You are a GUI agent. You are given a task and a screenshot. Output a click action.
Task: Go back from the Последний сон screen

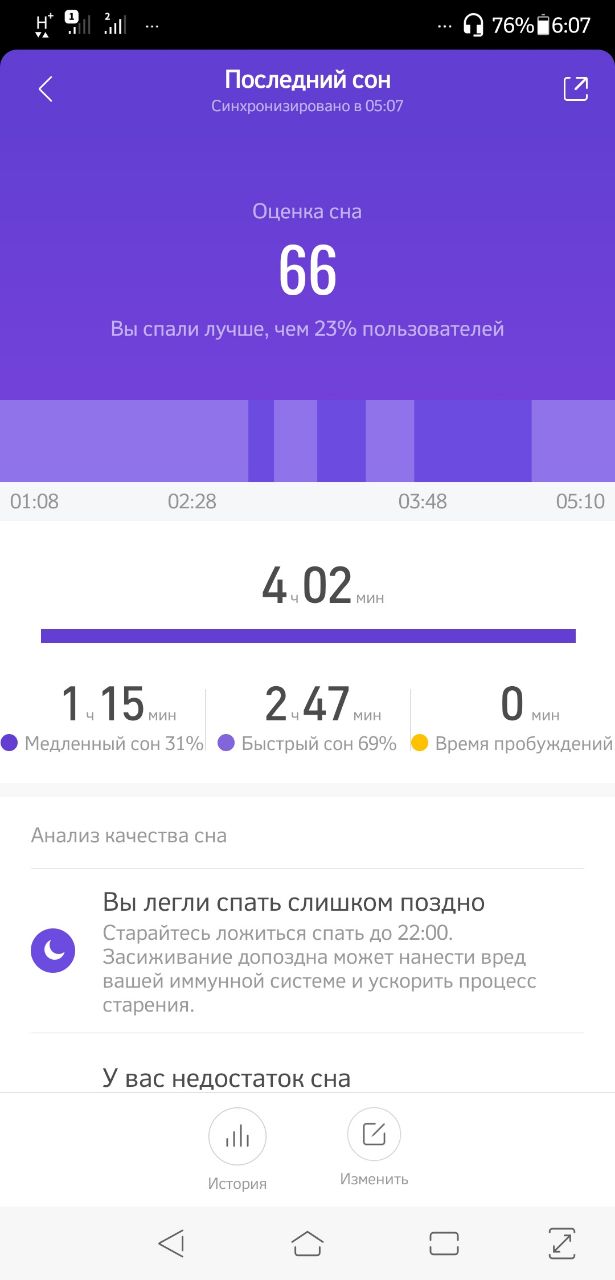45,89
